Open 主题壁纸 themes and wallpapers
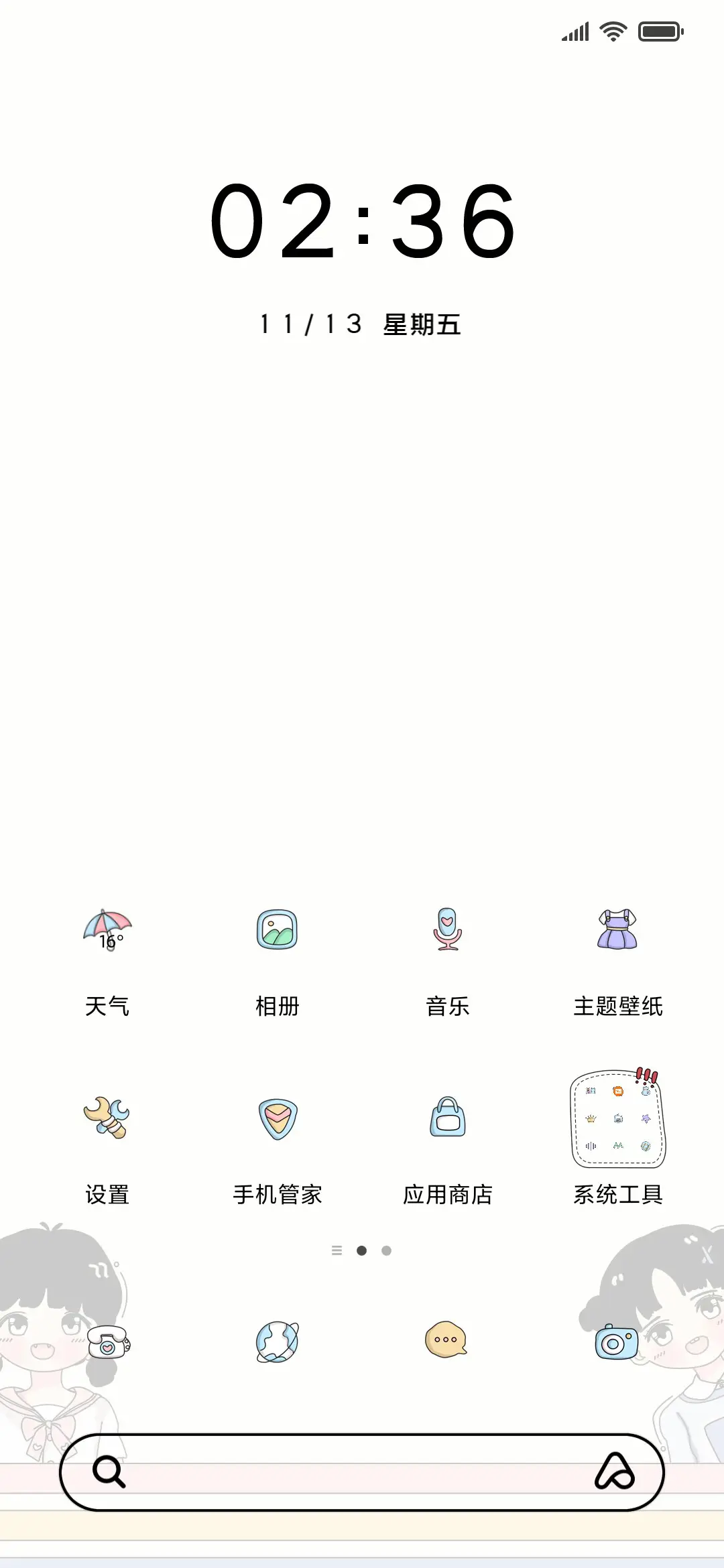 [617, 938]
